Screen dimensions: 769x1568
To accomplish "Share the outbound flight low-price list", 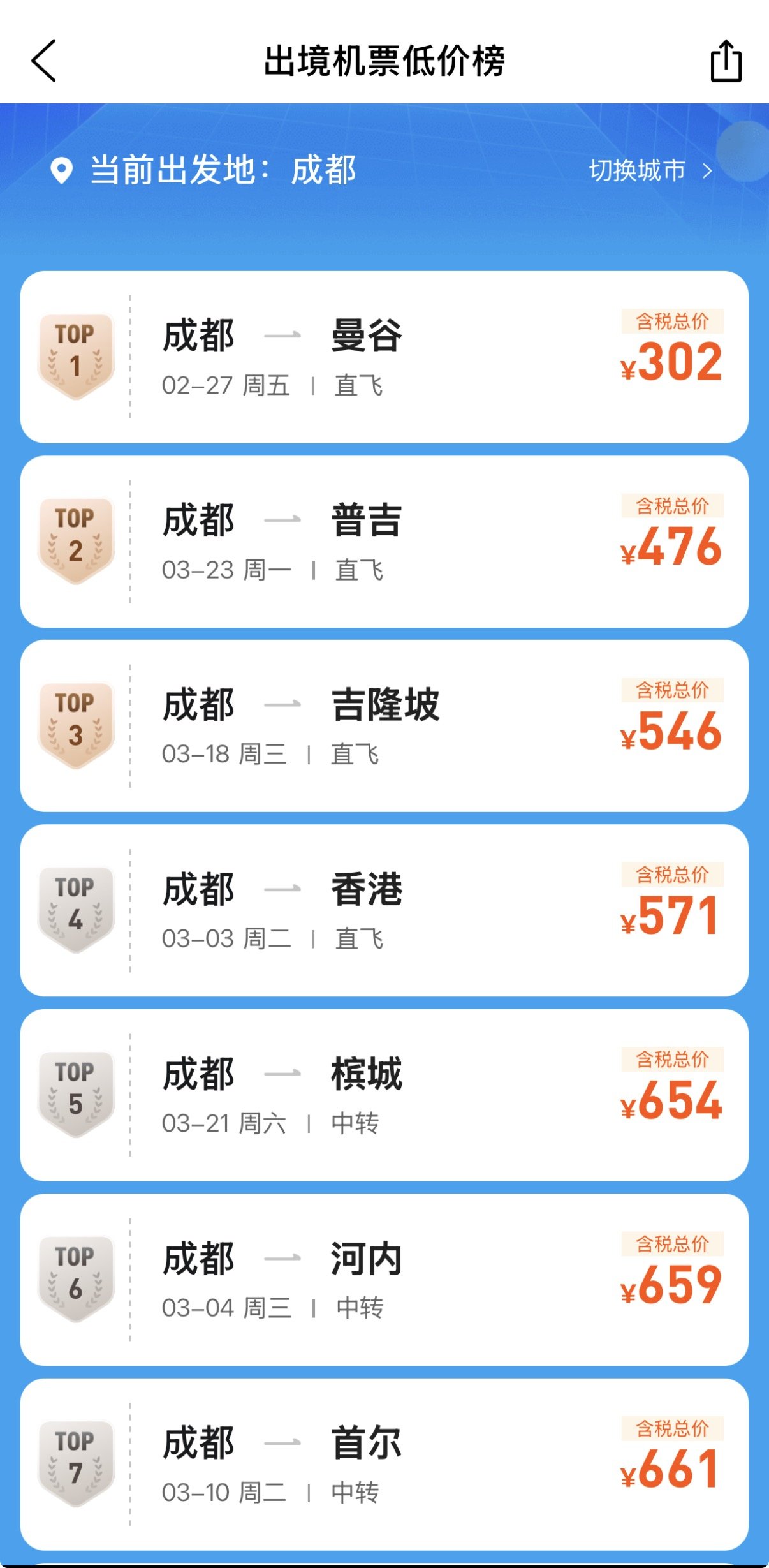I will 726,61.
